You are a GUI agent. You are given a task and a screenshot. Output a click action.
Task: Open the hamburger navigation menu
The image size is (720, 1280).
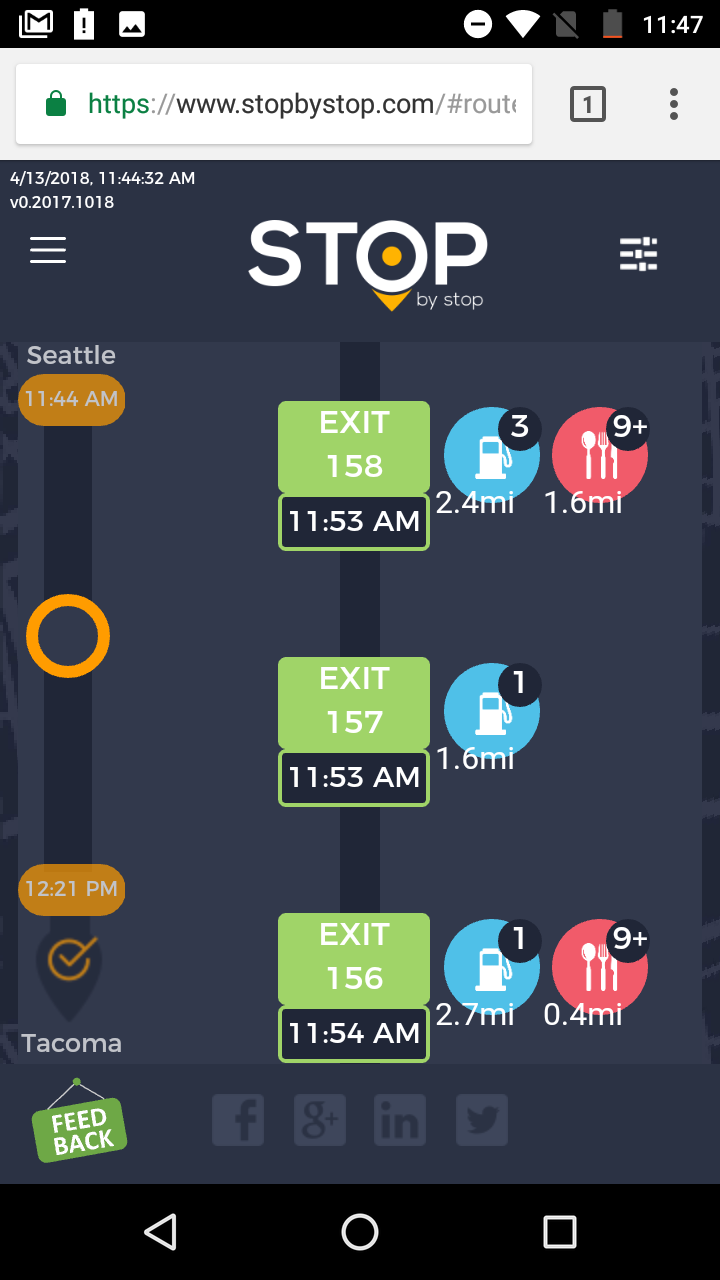point(48,250)
